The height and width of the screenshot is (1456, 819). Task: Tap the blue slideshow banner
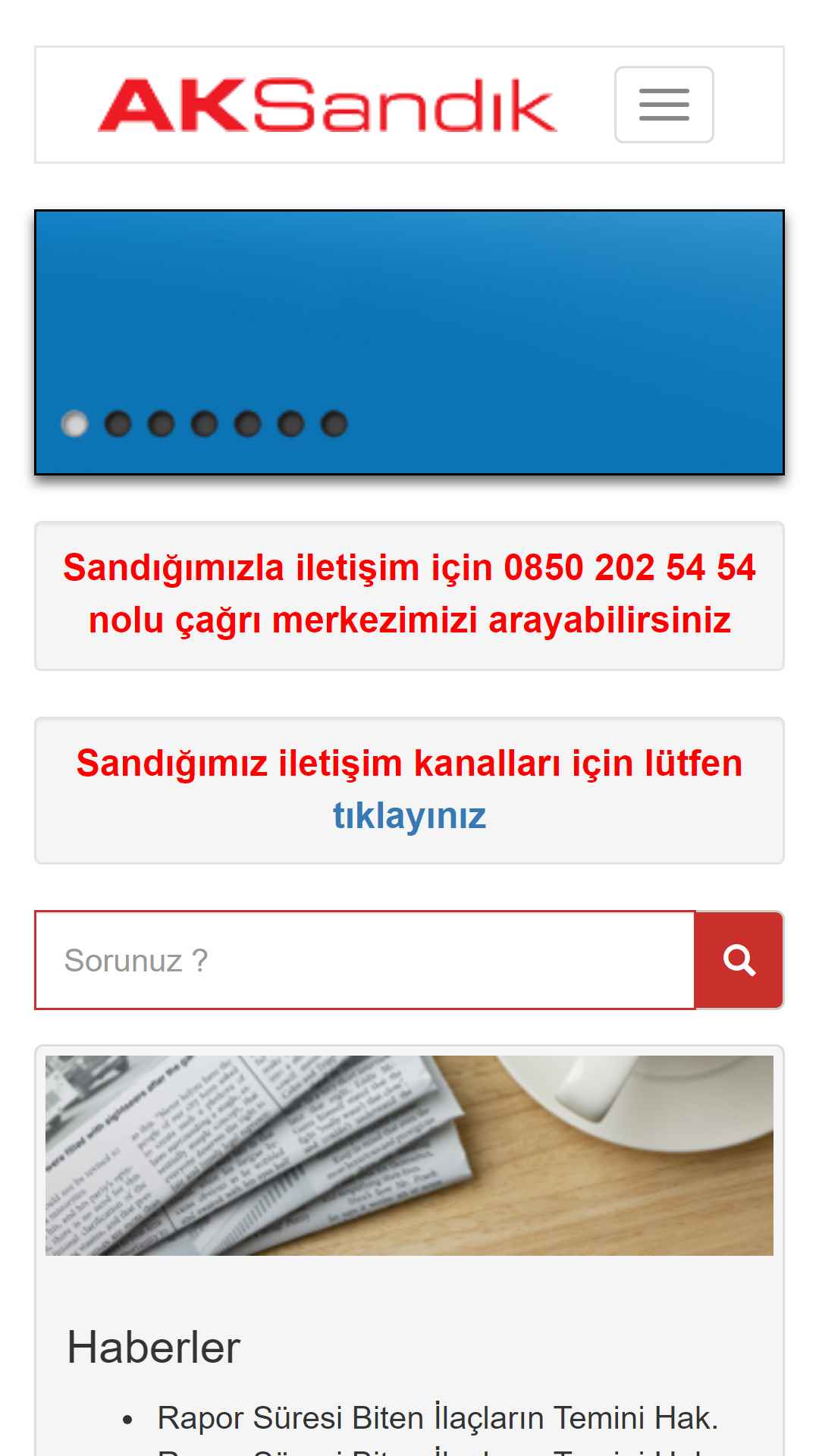(x=409, y=343)
